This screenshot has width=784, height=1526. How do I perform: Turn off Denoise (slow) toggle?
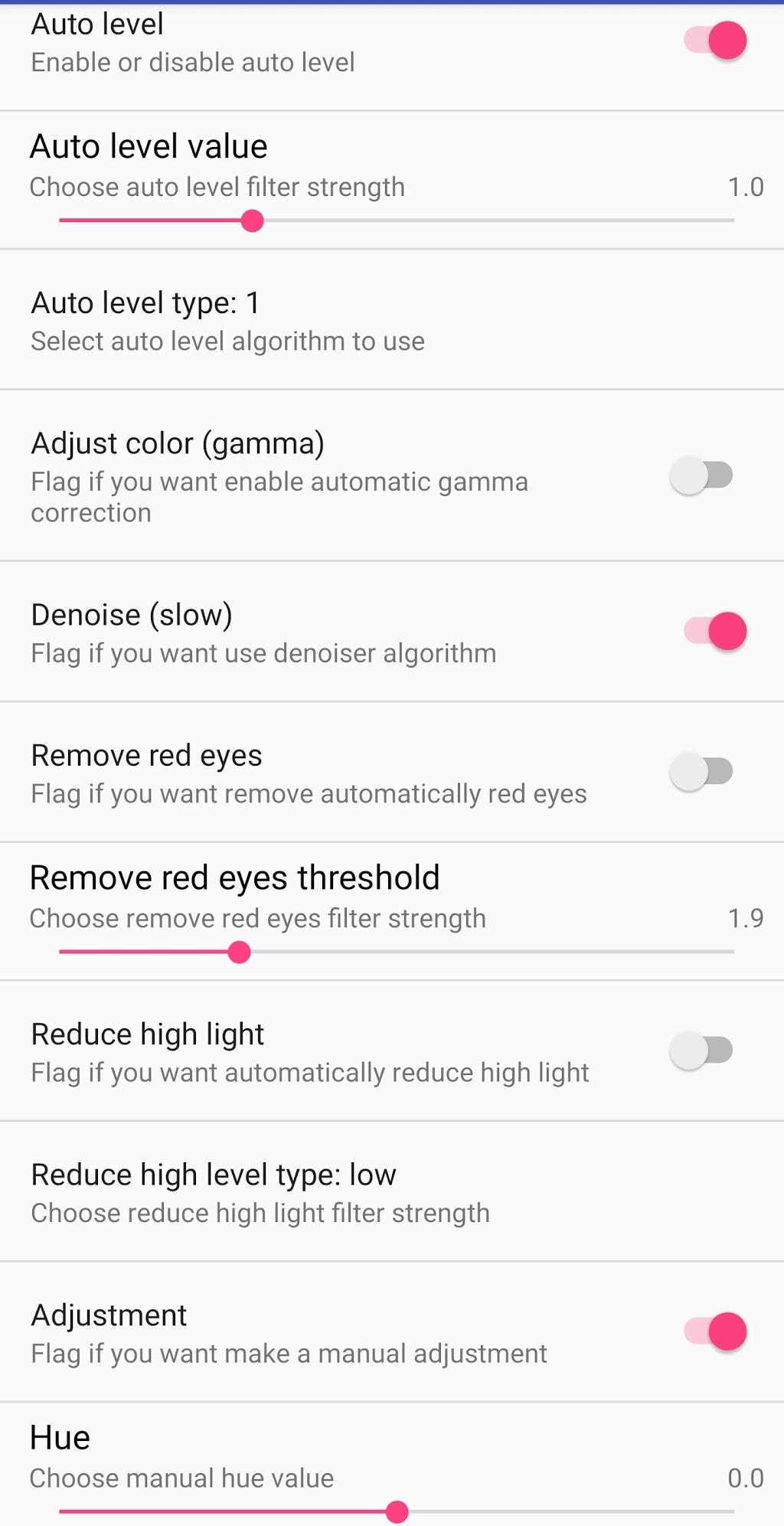(x=715, y=632)
